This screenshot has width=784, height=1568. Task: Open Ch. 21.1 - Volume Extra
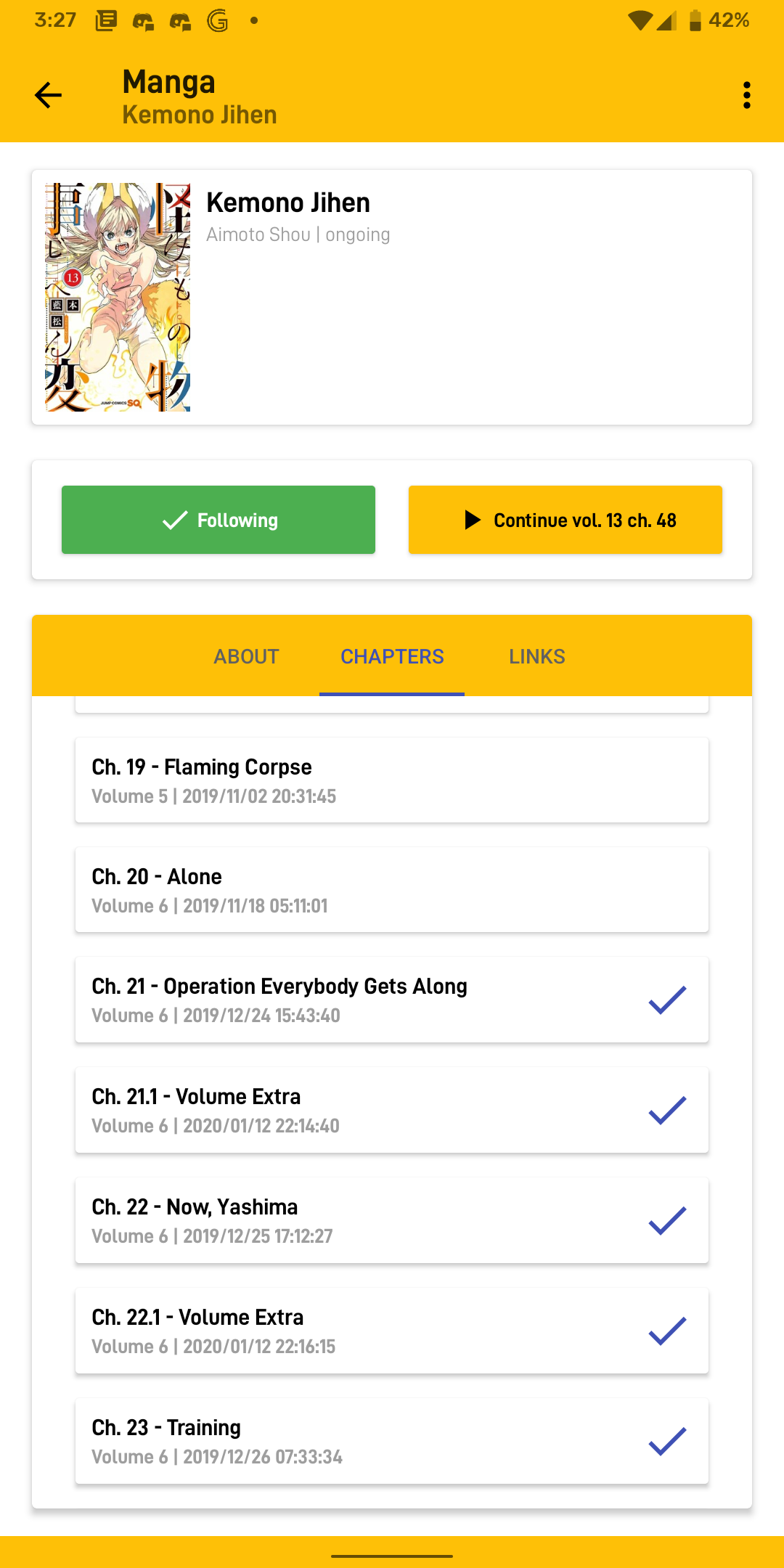click(392, 1110)
